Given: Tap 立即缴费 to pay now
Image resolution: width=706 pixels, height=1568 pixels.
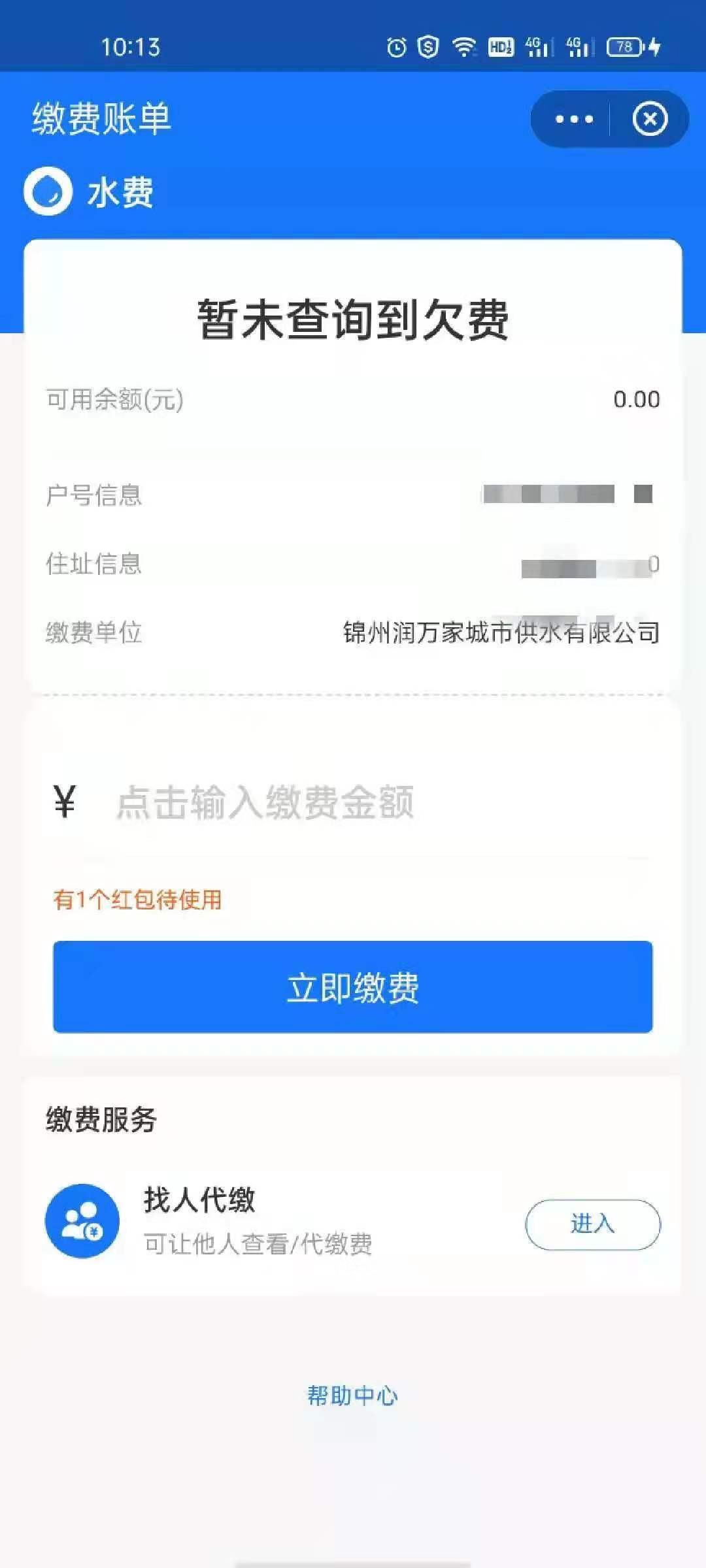Looking at the screenshot, I should 353,987.
